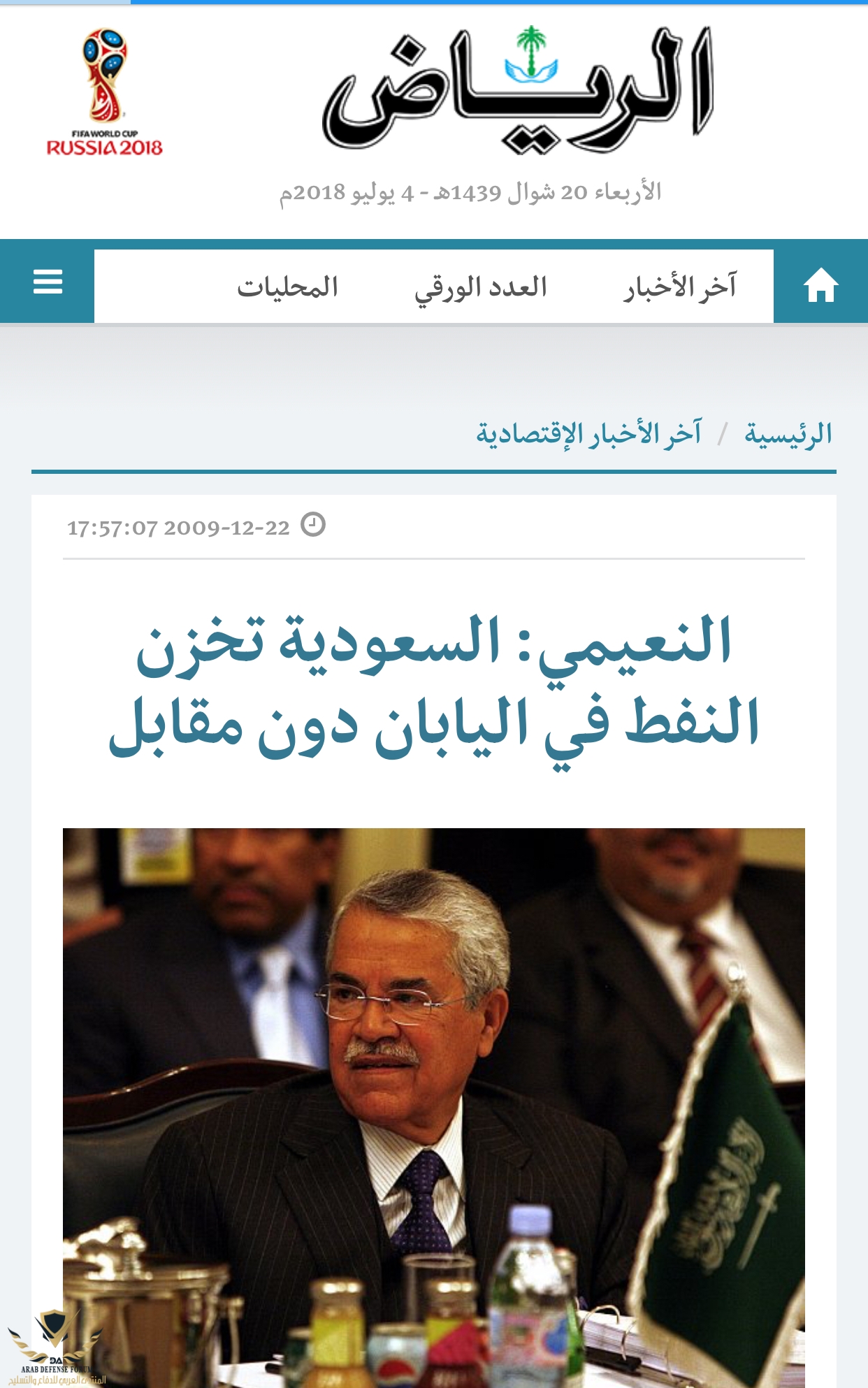This screenshot has height=1388, width=868.
Task: Open آخر الأخبار section
Action: (x=680, y=287)
